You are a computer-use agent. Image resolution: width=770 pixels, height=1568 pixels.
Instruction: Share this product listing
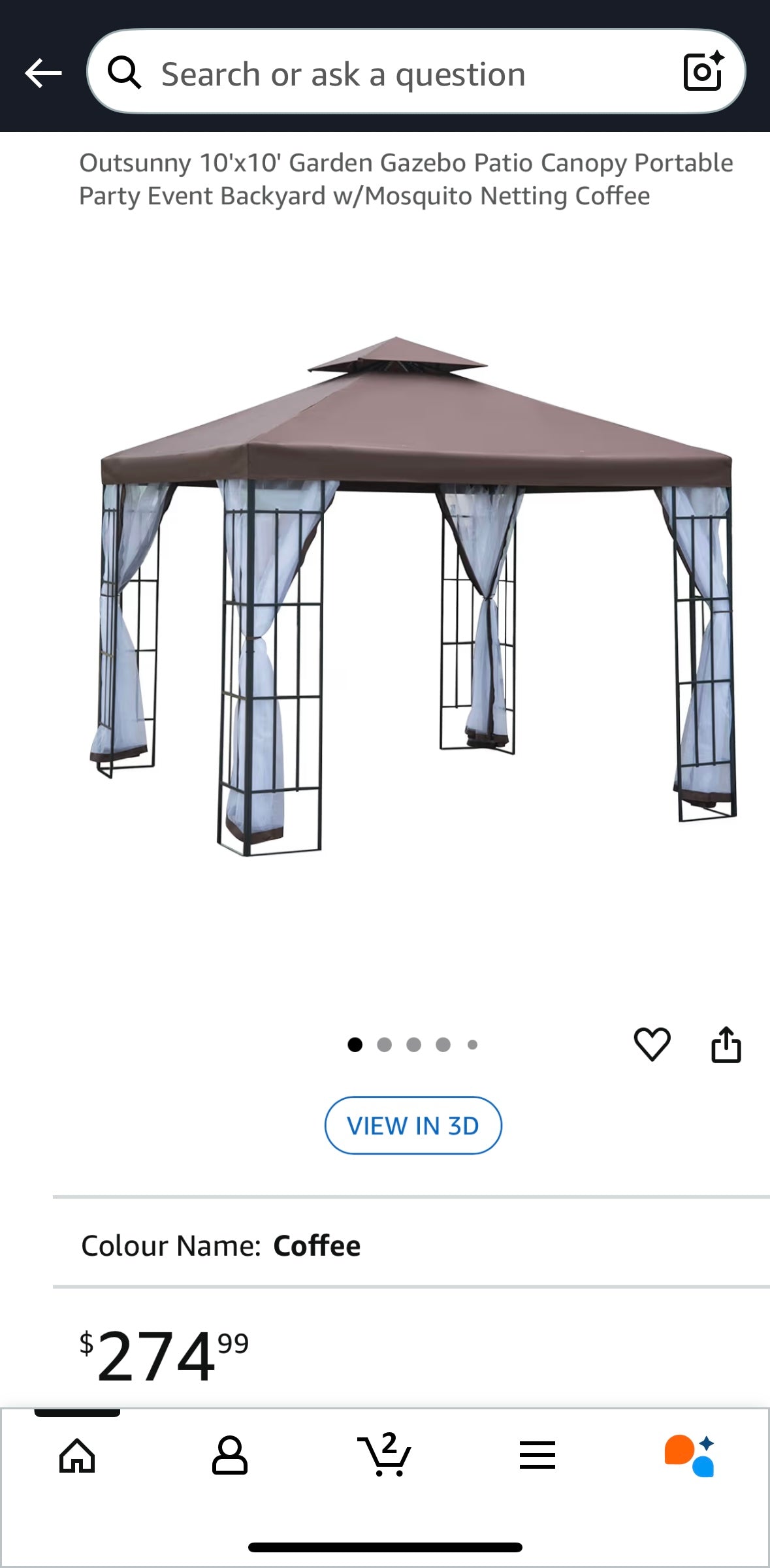point(726,1044)
